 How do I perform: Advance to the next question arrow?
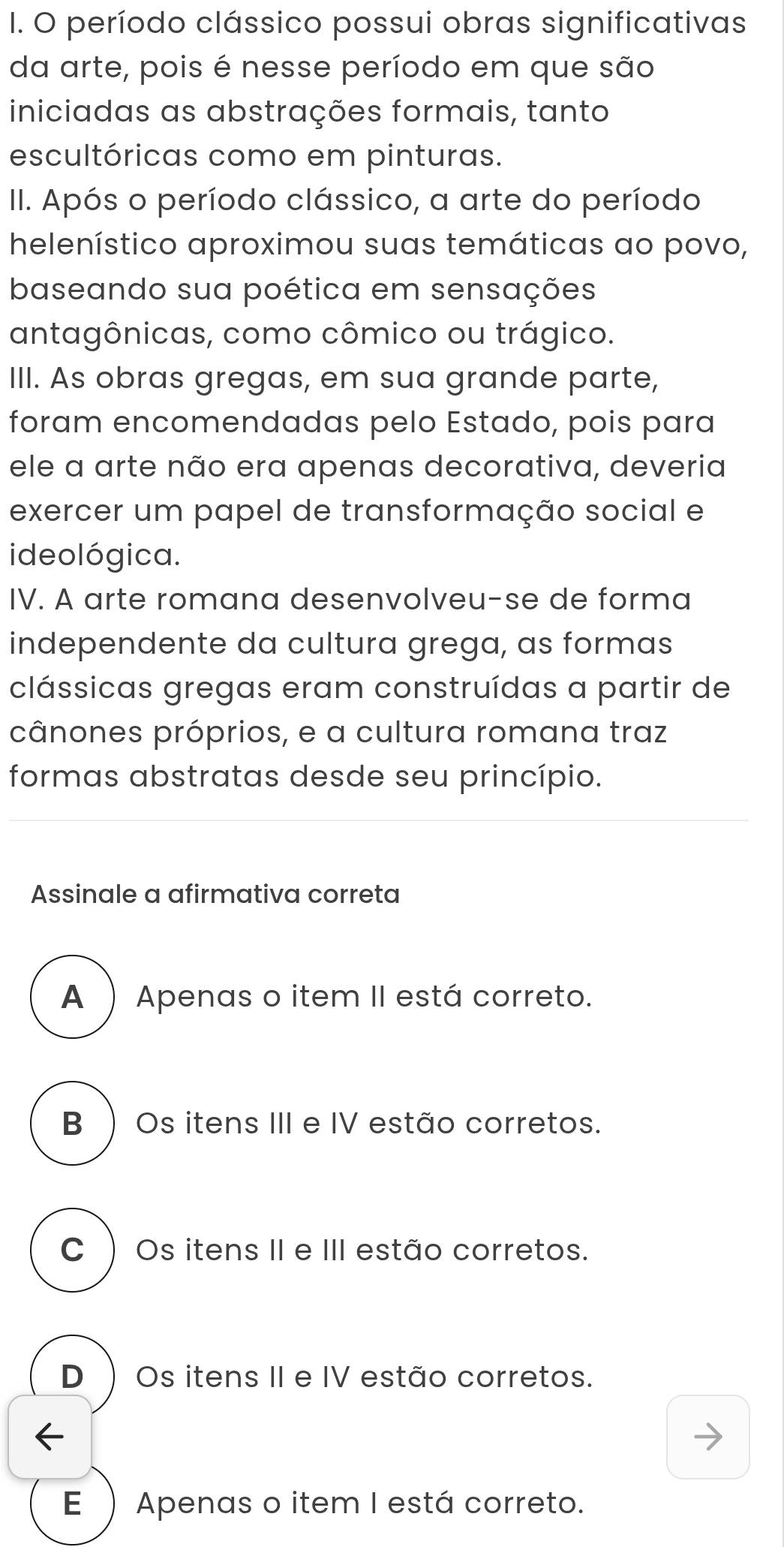708,1437
